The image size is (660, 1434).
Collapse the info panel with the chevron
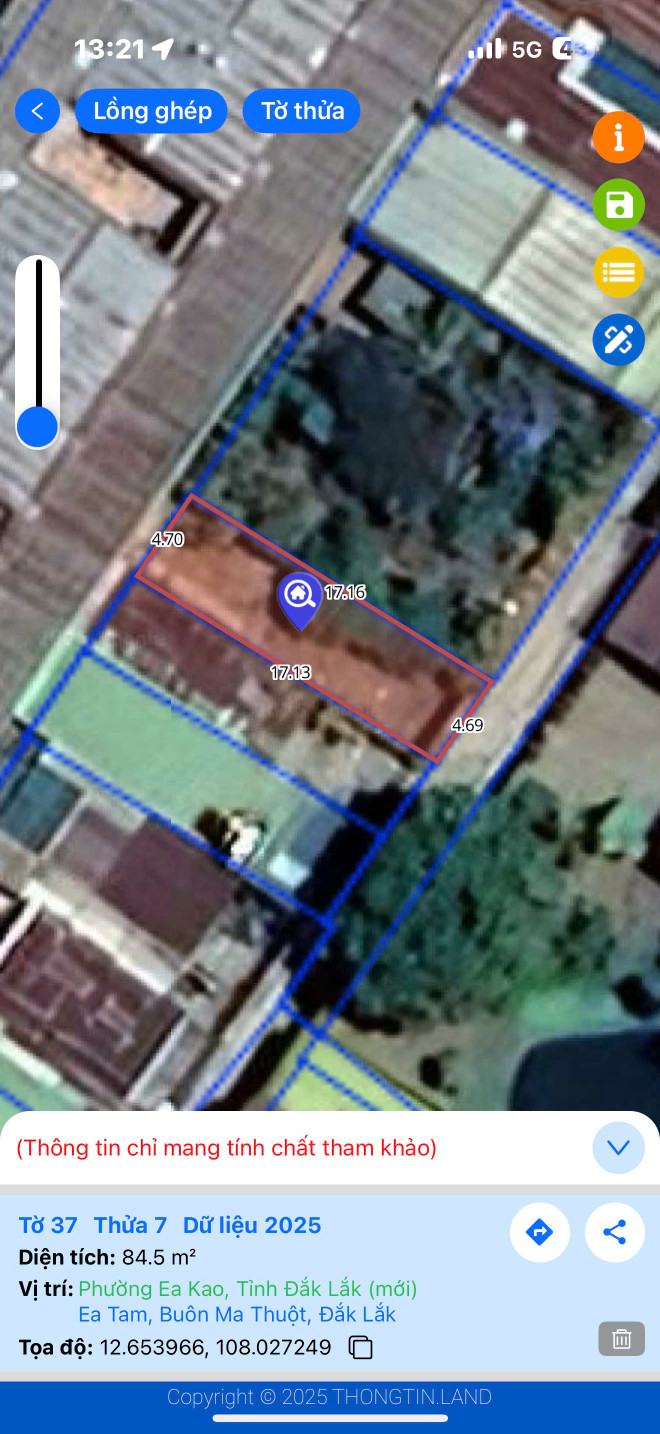618,1148
